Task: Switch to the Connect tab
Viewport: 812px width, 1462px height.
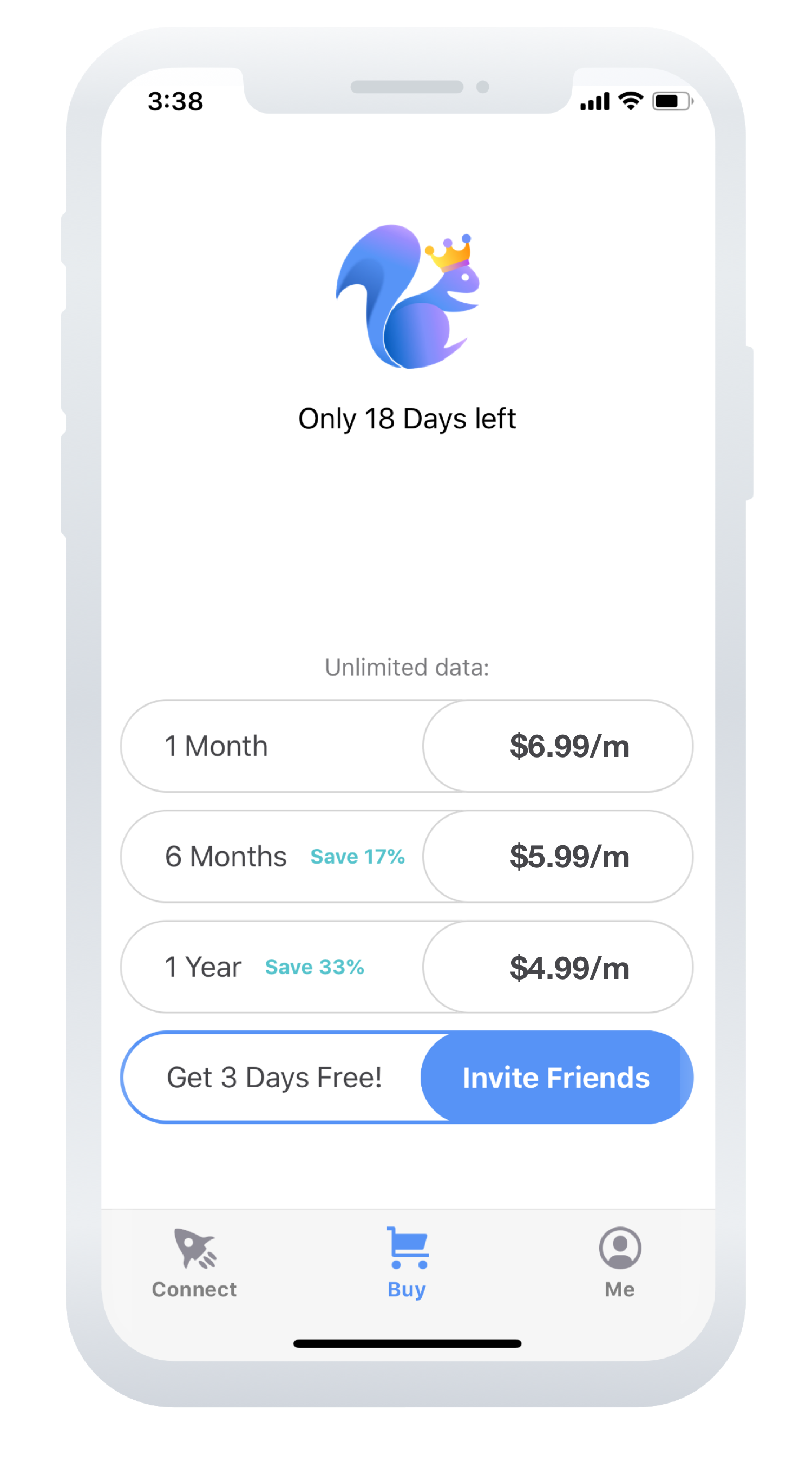Action: click(x=194, y=1263)
